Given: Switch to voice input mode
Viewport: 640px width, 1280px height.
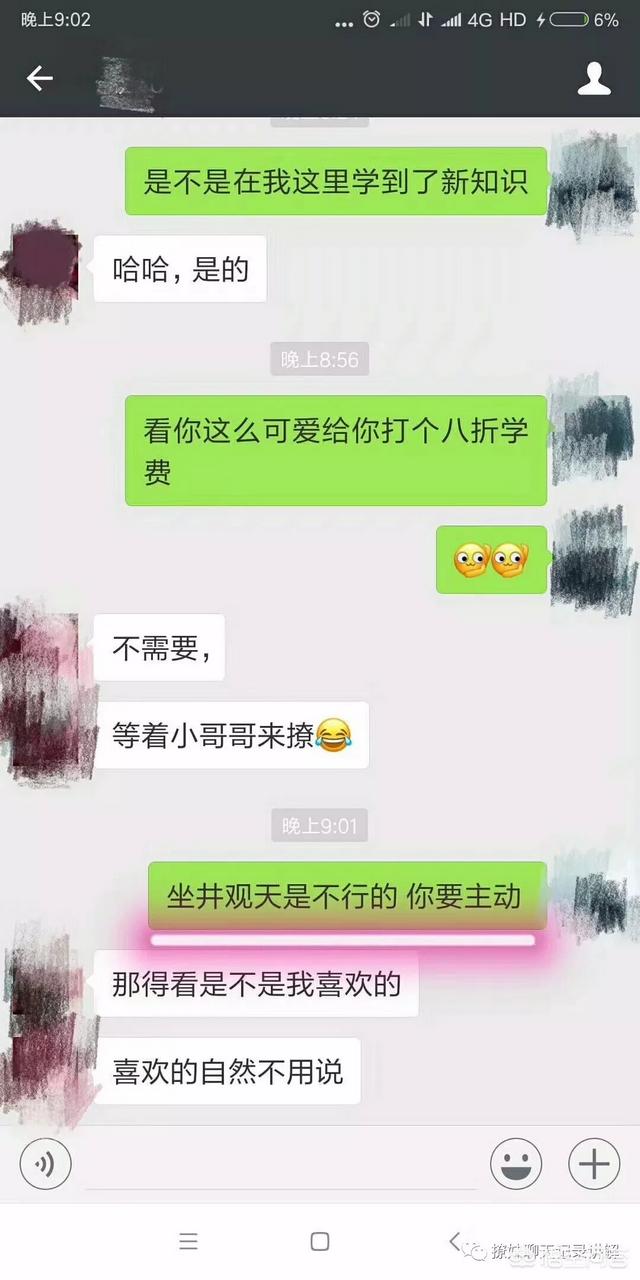Looking at the screenshot, I should tap(46, 1165).
